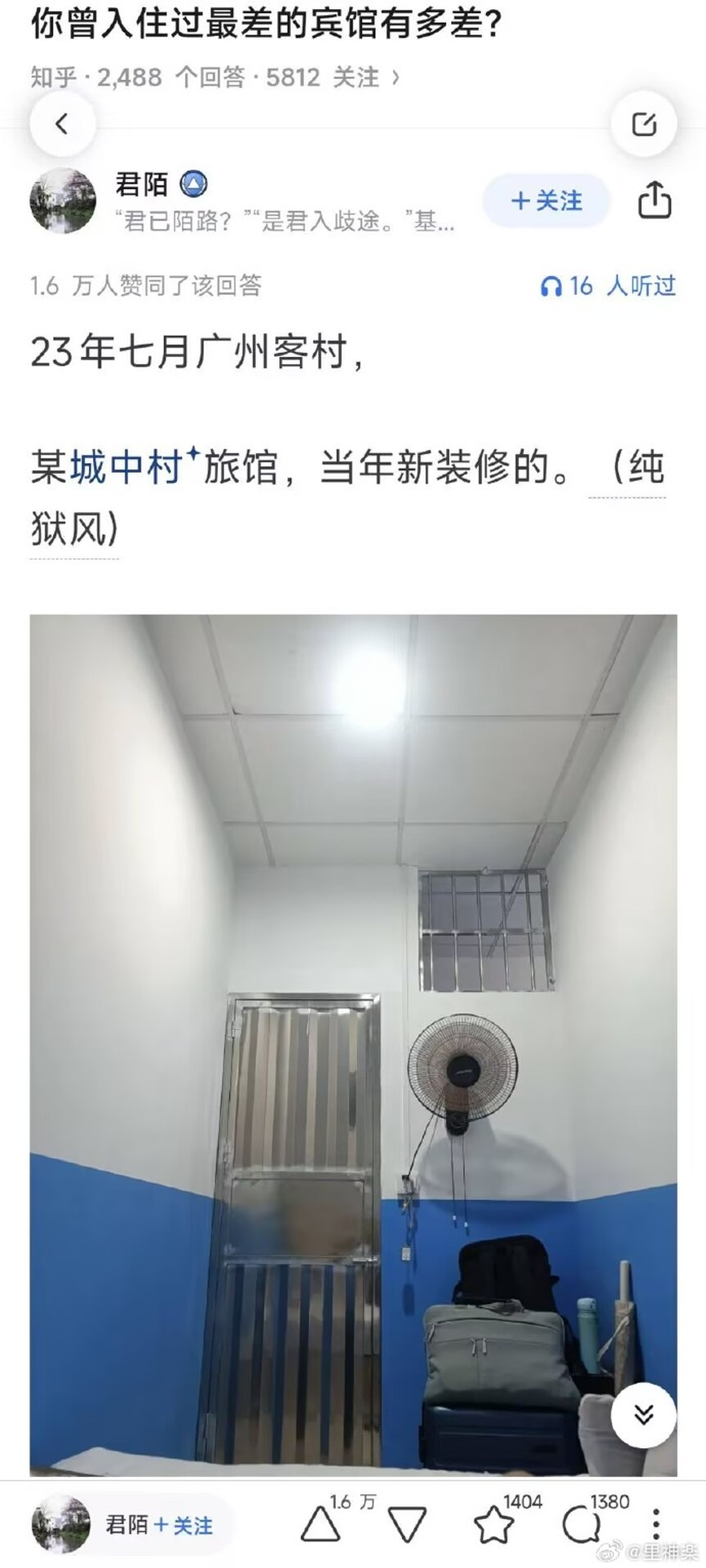This screenshot has height=1568, width=706.
Task: Go back using the top-left arrow
Action: [62, 125]
